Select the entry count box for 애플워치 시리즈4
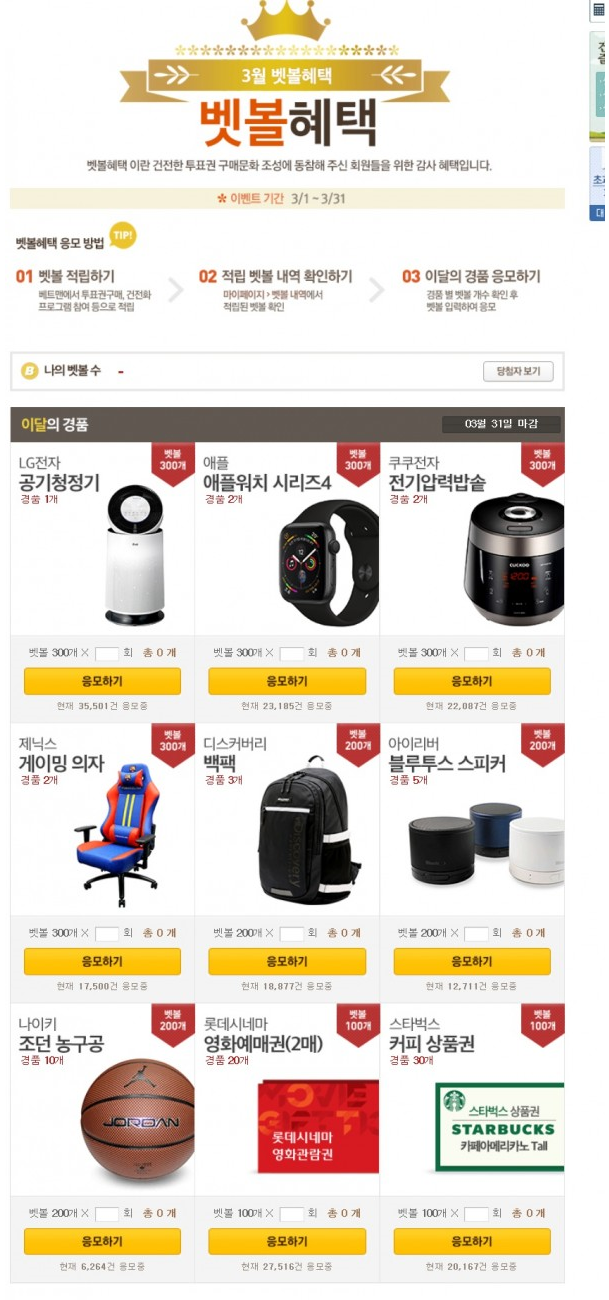 (292, 654)
